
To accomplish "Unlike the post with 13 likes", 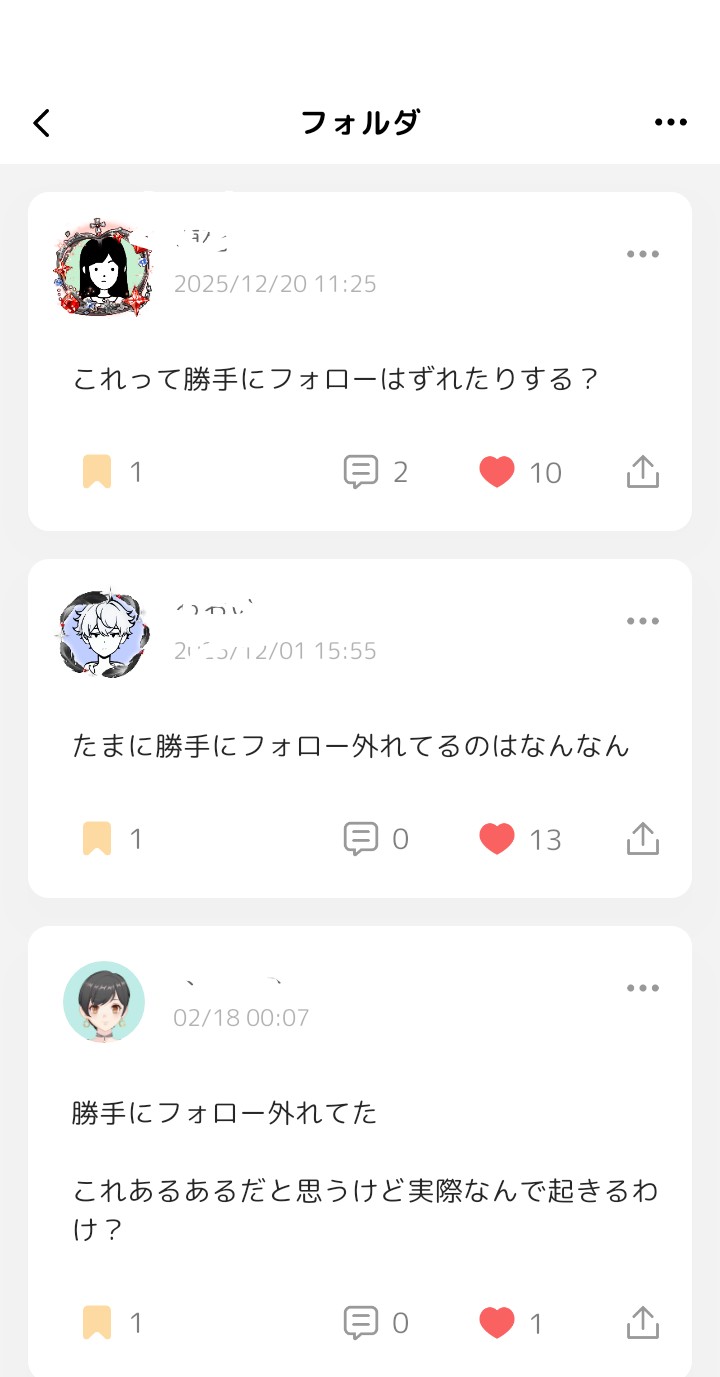I will pos(497,839).
